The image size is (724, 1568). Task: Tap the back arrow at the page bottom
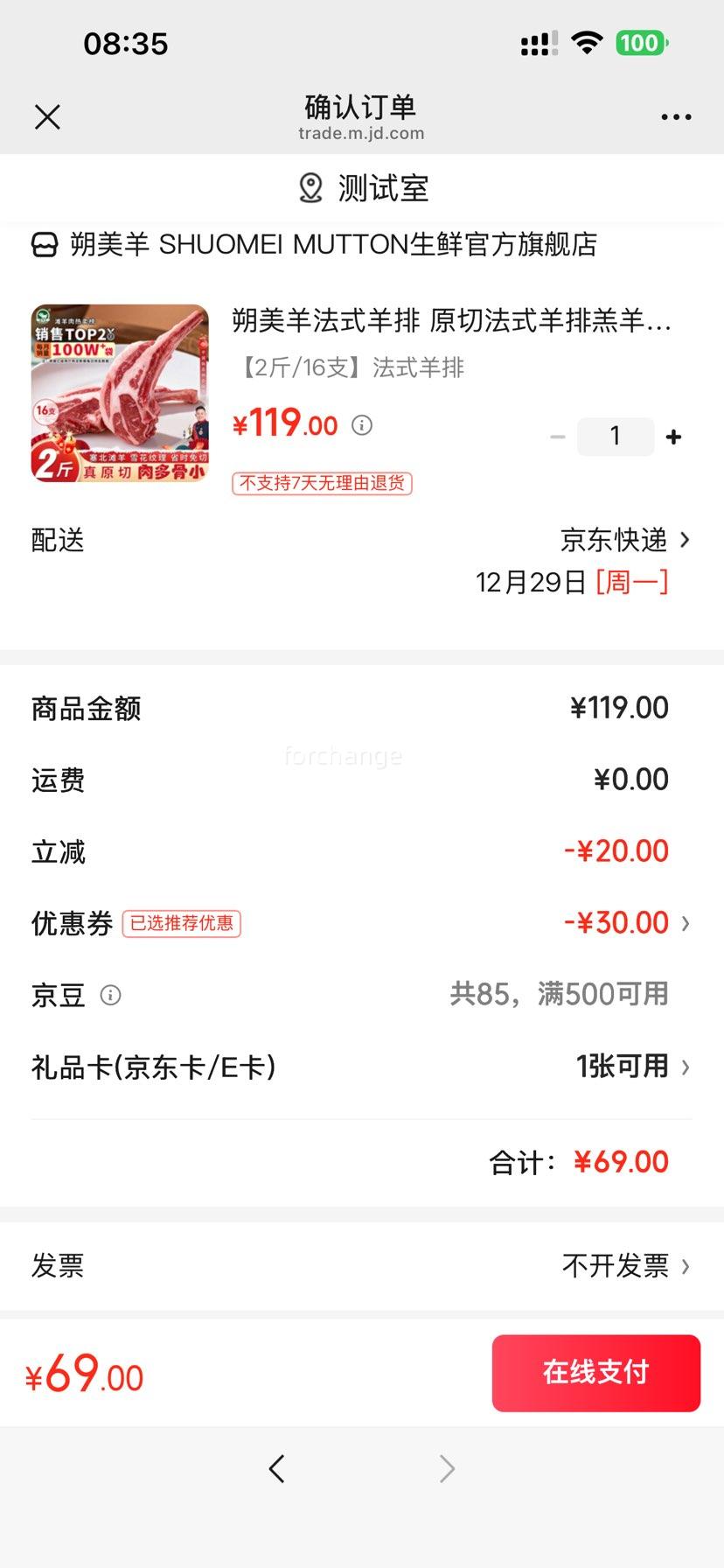[277, 1468]
